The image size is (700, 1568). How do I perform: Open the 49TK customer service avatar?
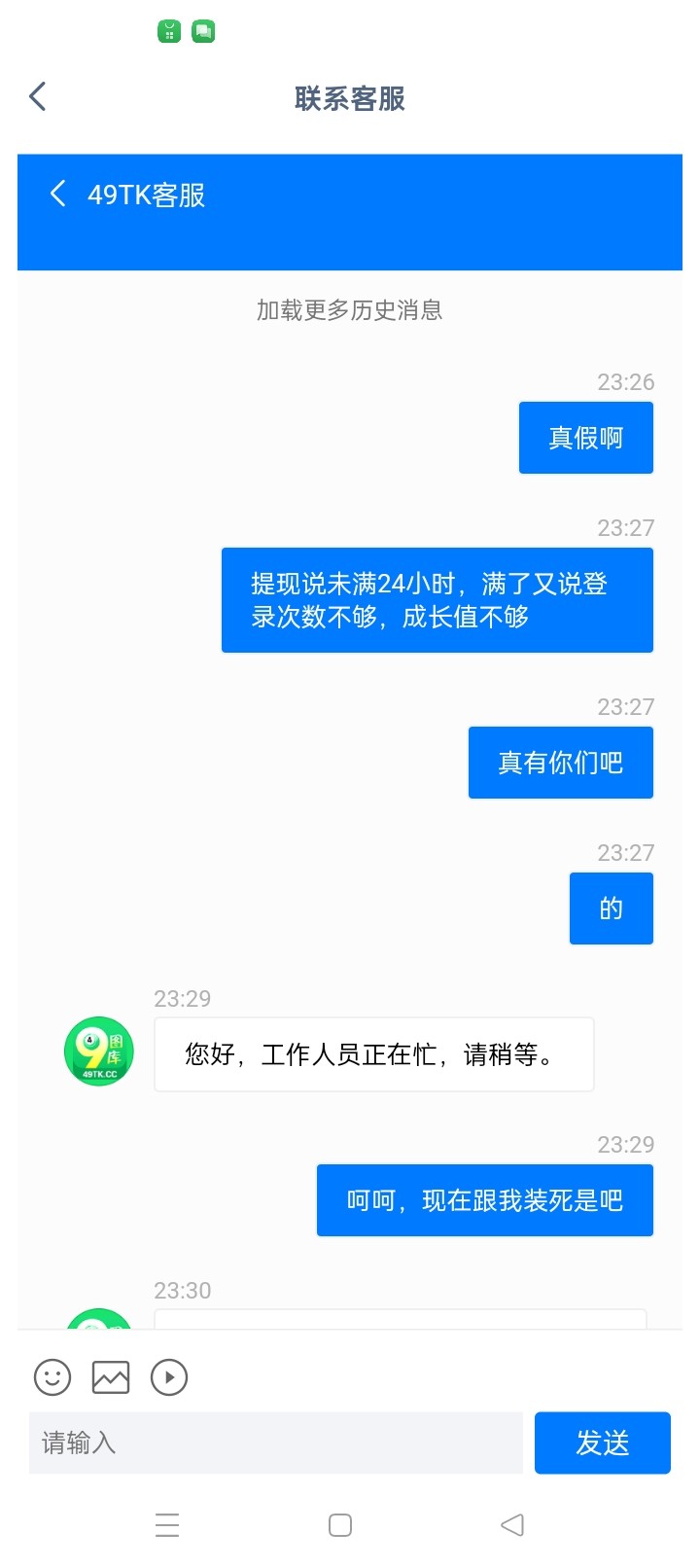coord(98,1051)
